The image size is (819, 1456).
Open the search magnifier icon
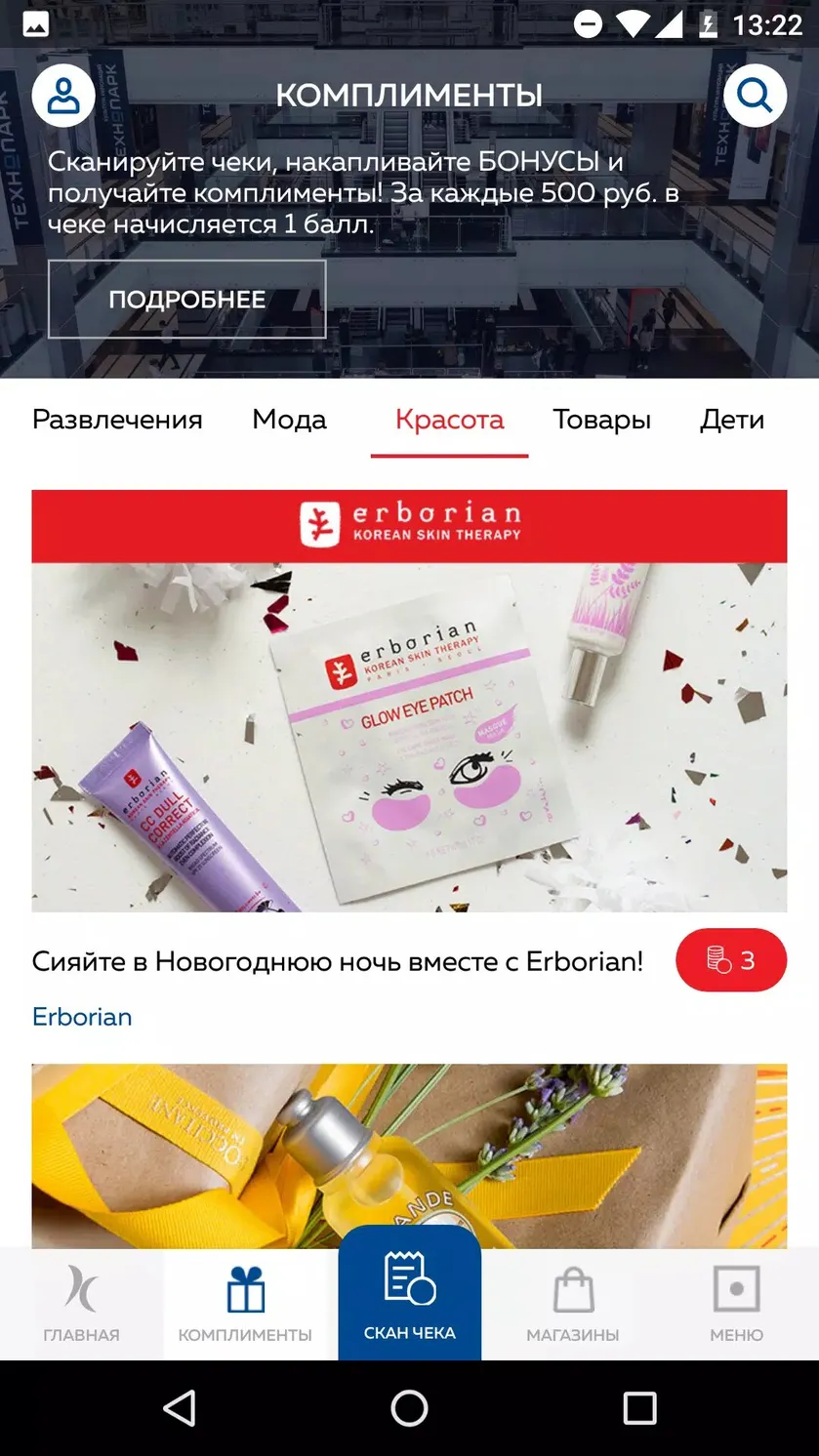coord(755,96)
